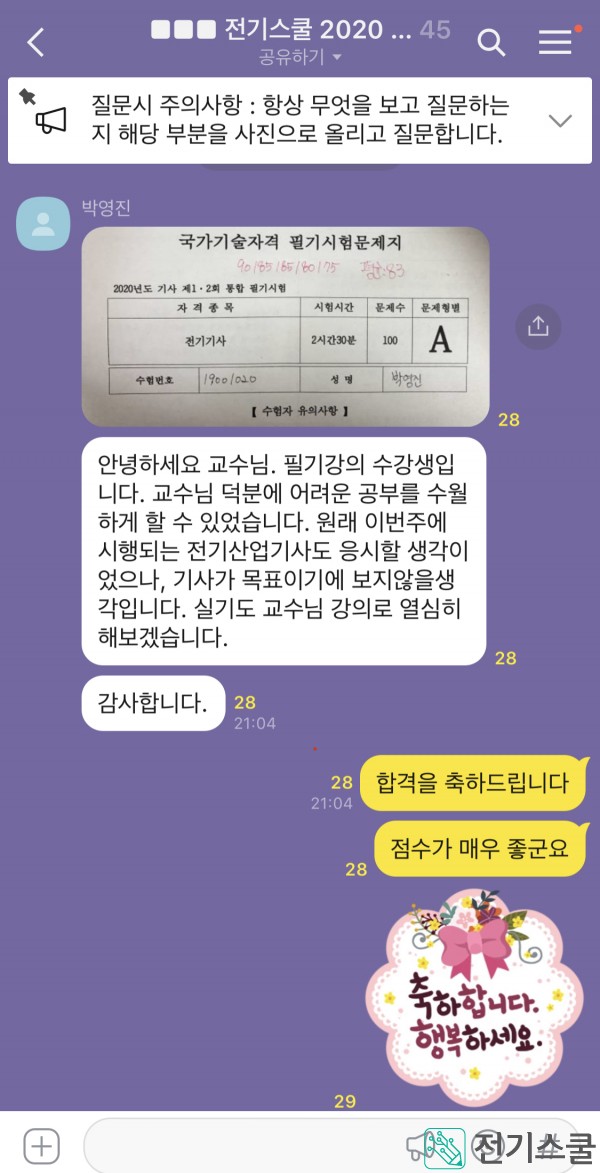The width and height of the screenshot is (600, 1173).
Task: Open the exam paper photo from 박영진
Action: tap(285, 326)
